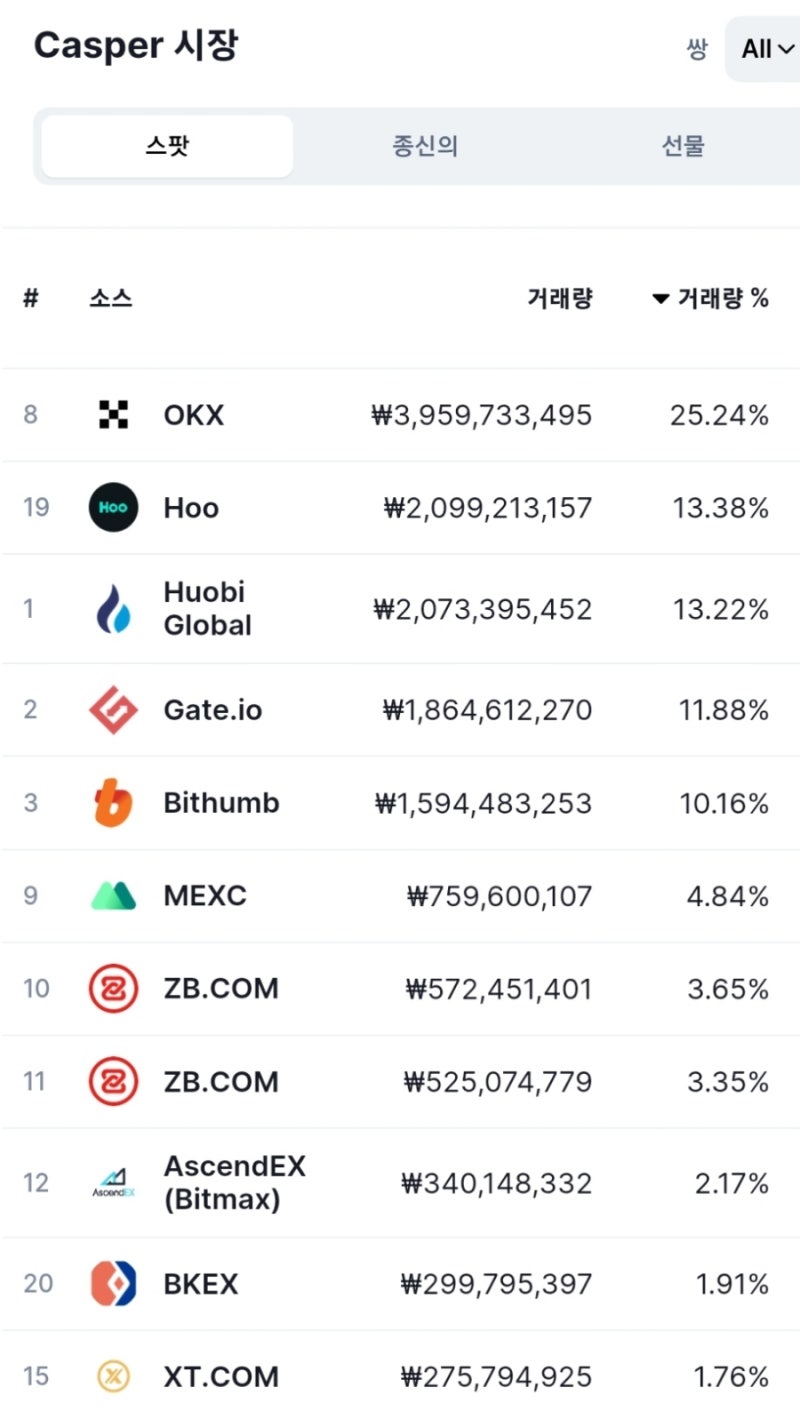Switch to the 종신의 tab
The width and height of the screenshot is (800, 1419).
pos(425,146)
